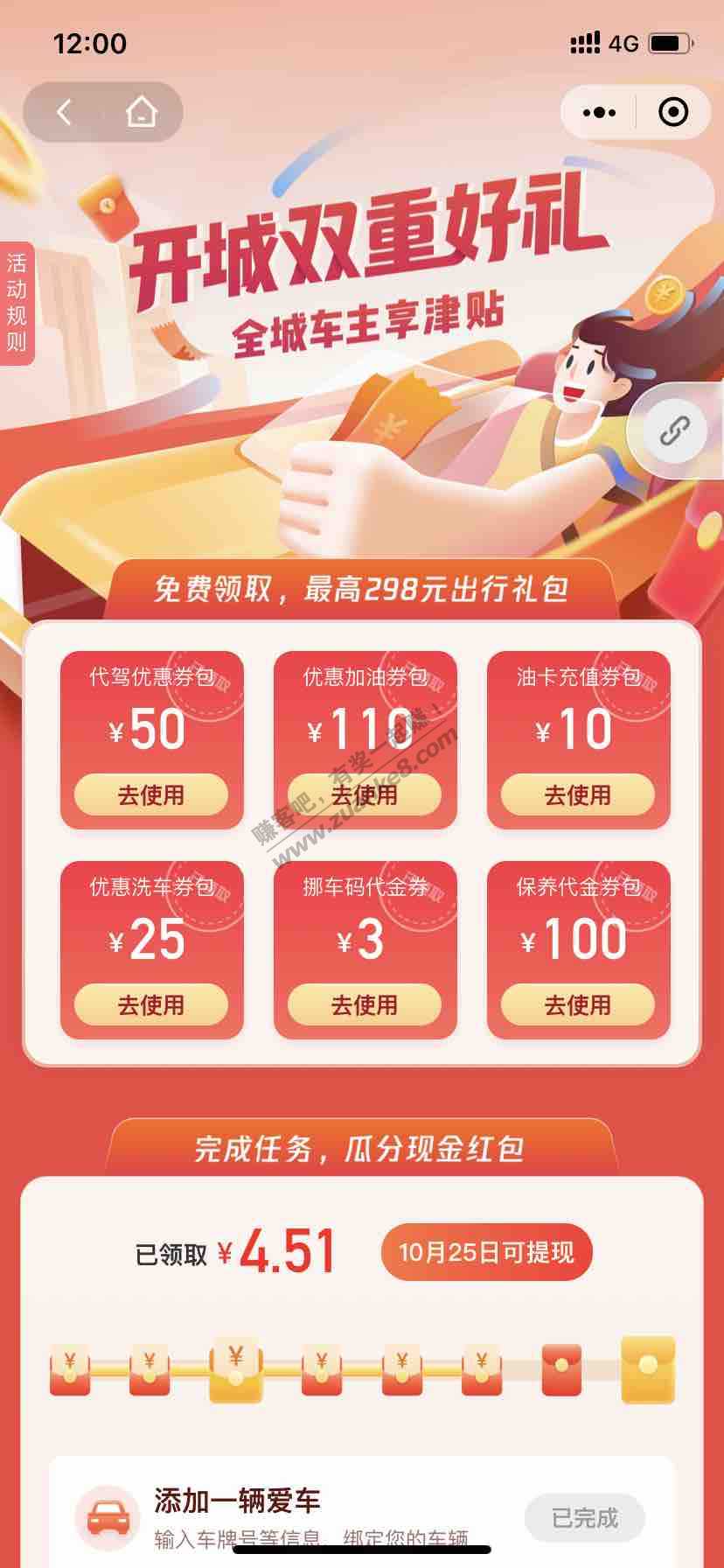
Task: Tap the home icon in the capsule
Action: [x=141, y=112]
